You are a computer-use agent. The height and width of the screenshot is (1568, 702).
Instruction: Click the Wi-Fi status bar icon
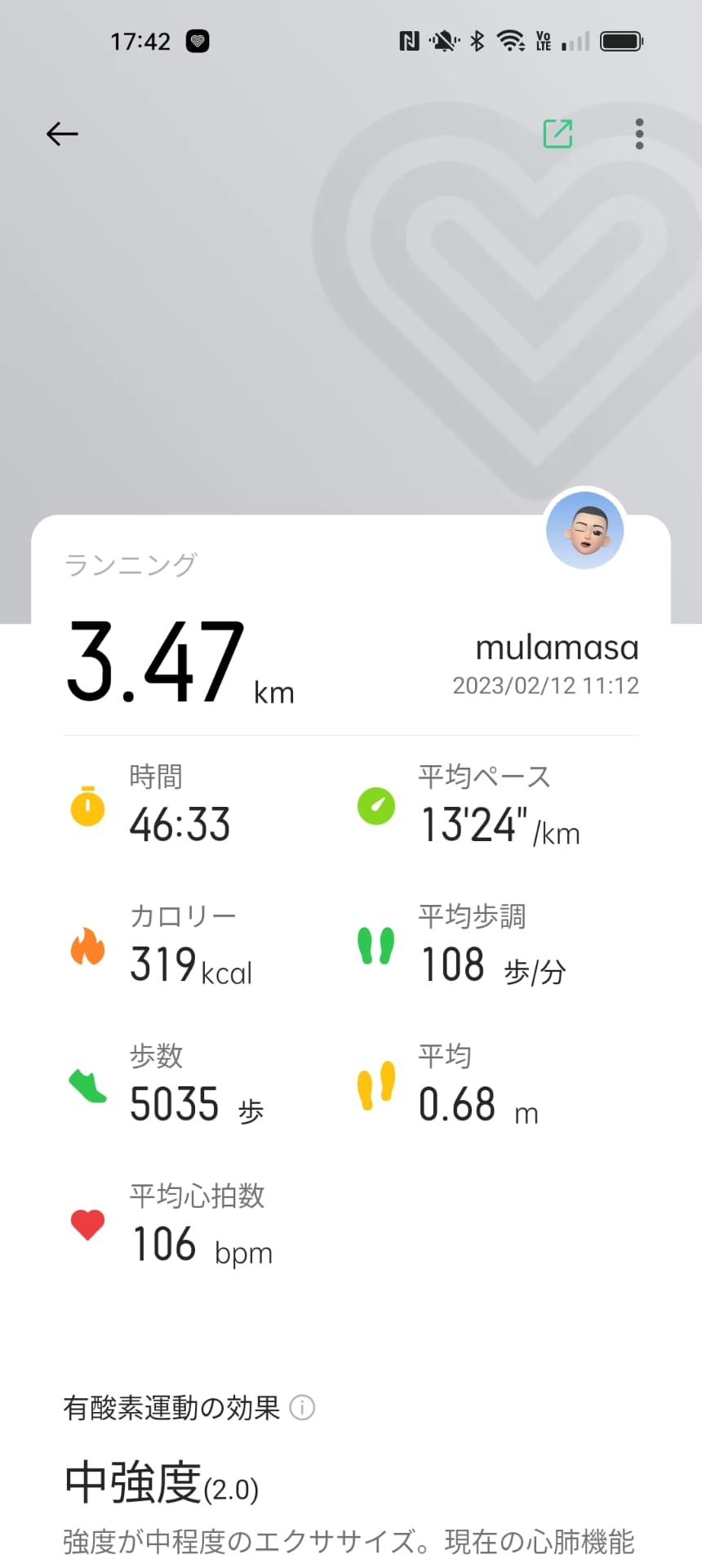(x=513, y=40)
